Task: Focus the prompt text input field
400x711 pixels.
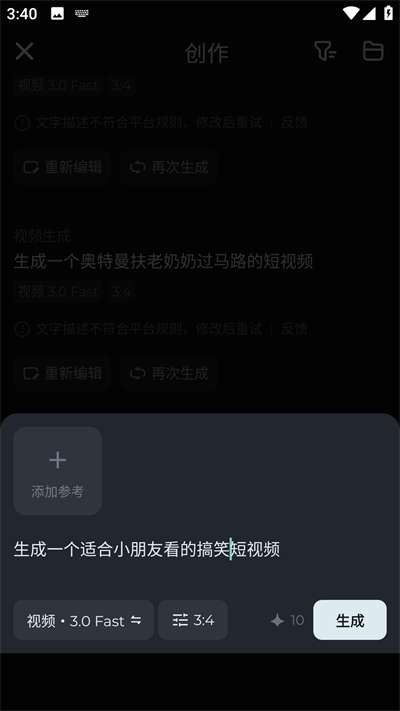Action: pos(200,550)
